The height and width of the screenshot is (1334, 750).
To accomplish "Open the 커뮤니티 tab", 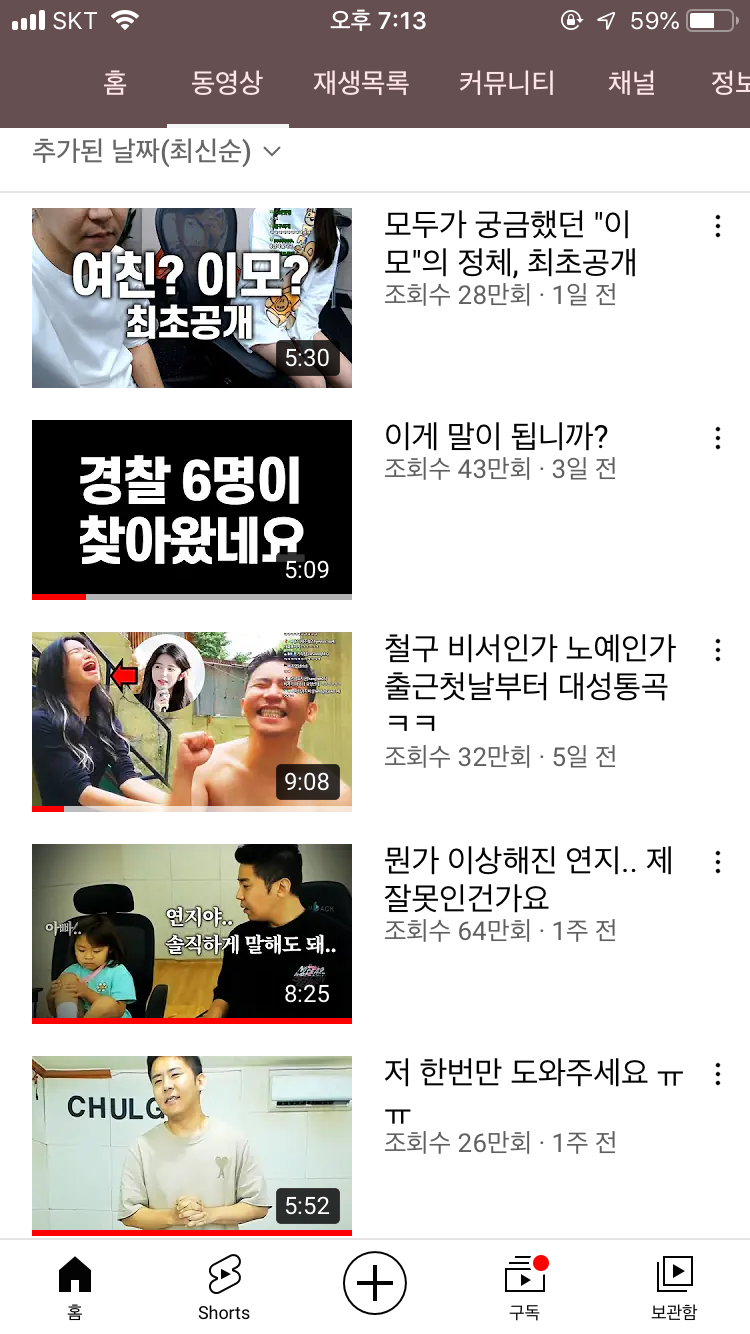I will 506,83.
